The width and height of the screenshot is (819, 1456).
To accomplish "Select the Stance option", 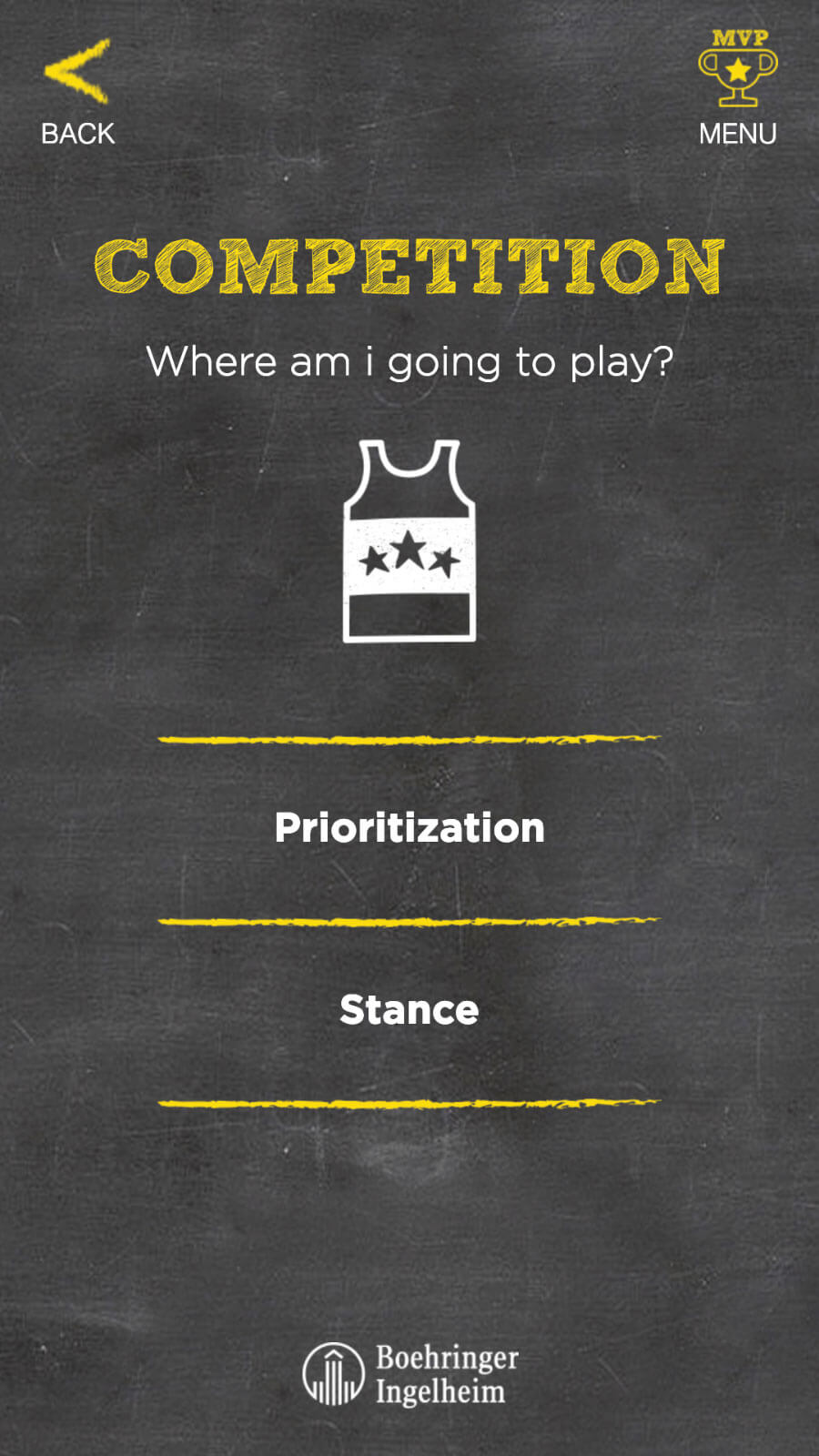I will (409, 1010).
